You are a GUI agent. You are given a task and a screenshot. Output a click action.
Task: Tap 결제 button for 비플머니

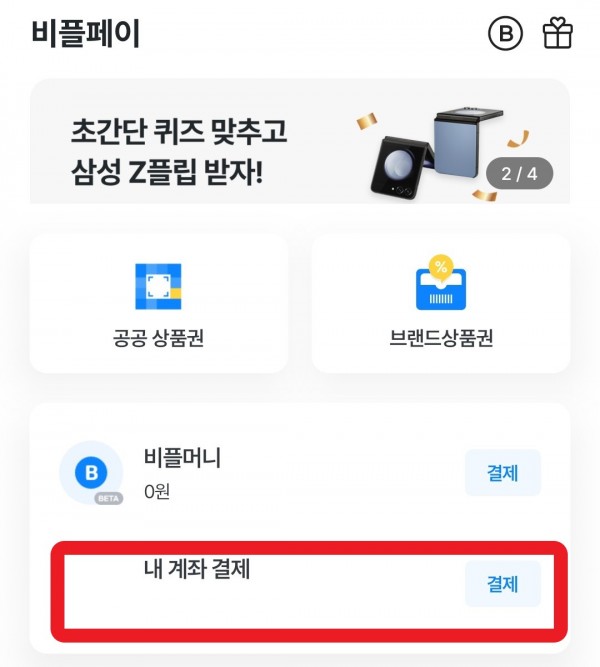503,473
